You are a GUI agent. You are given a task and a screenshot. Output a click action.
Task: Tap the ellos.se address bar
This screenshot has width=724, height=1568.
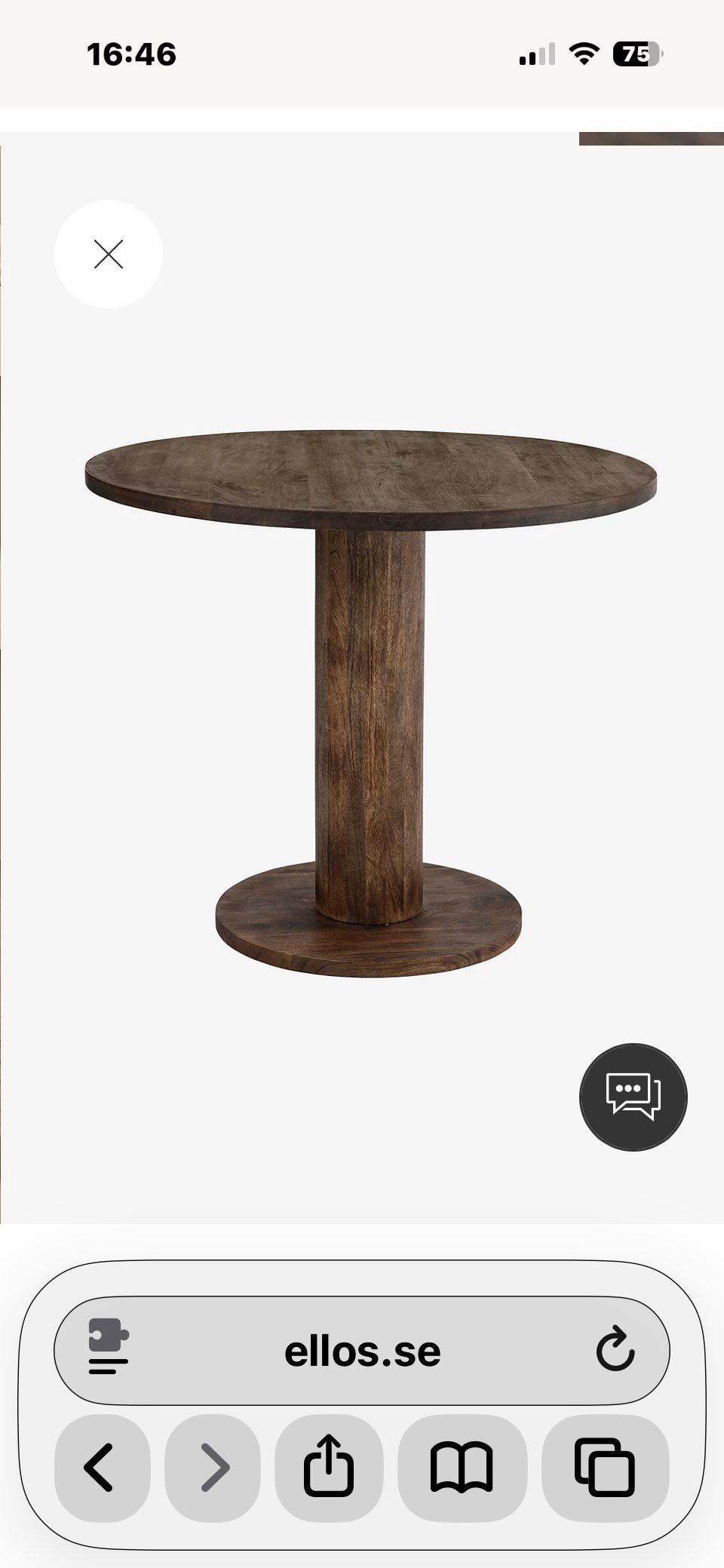[x=362, y=1352]
